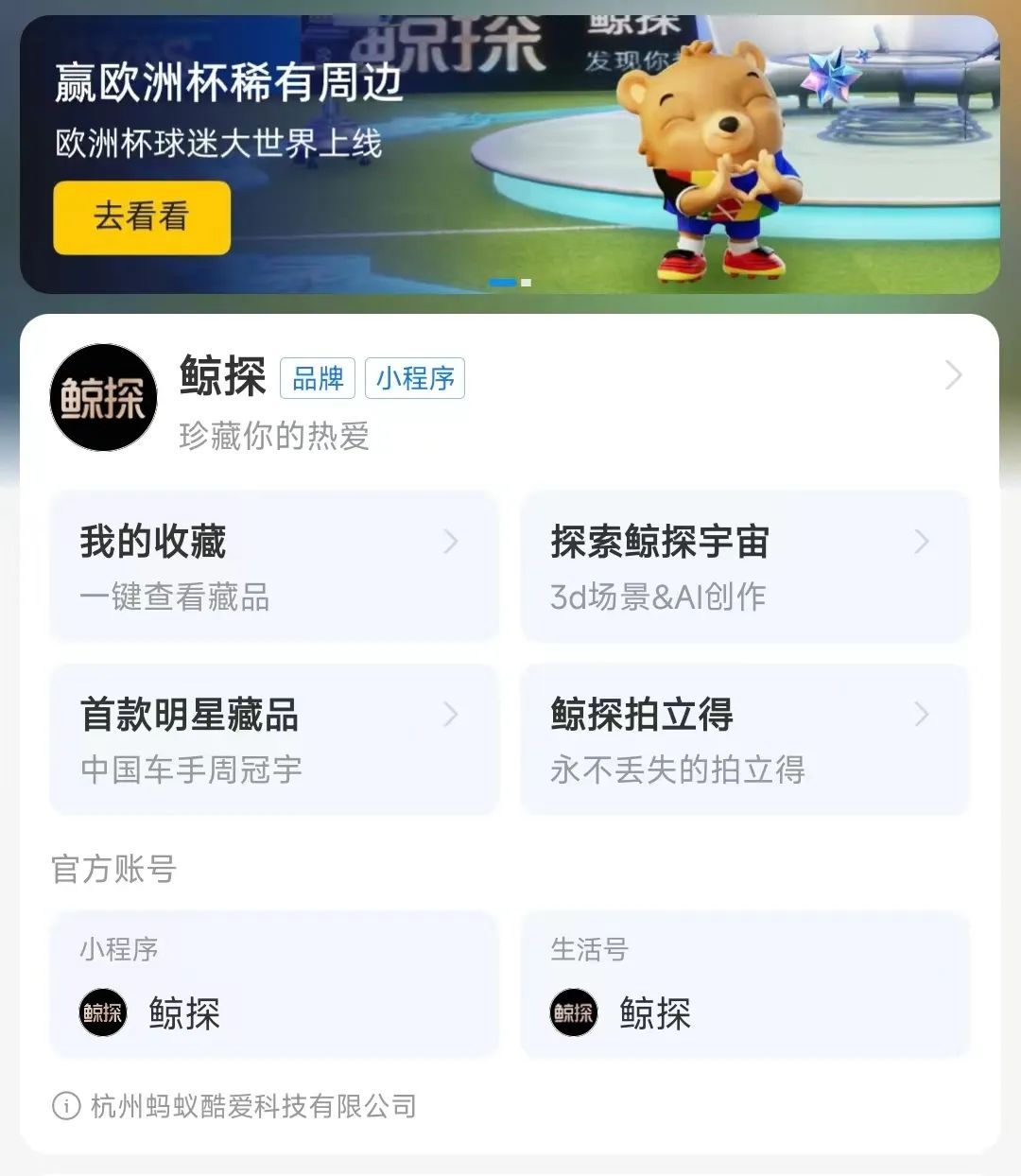This screenshot has height=1176, width=1021.
Task: Click the chevron on 我的收藏 card
Action: pos(453,541)
